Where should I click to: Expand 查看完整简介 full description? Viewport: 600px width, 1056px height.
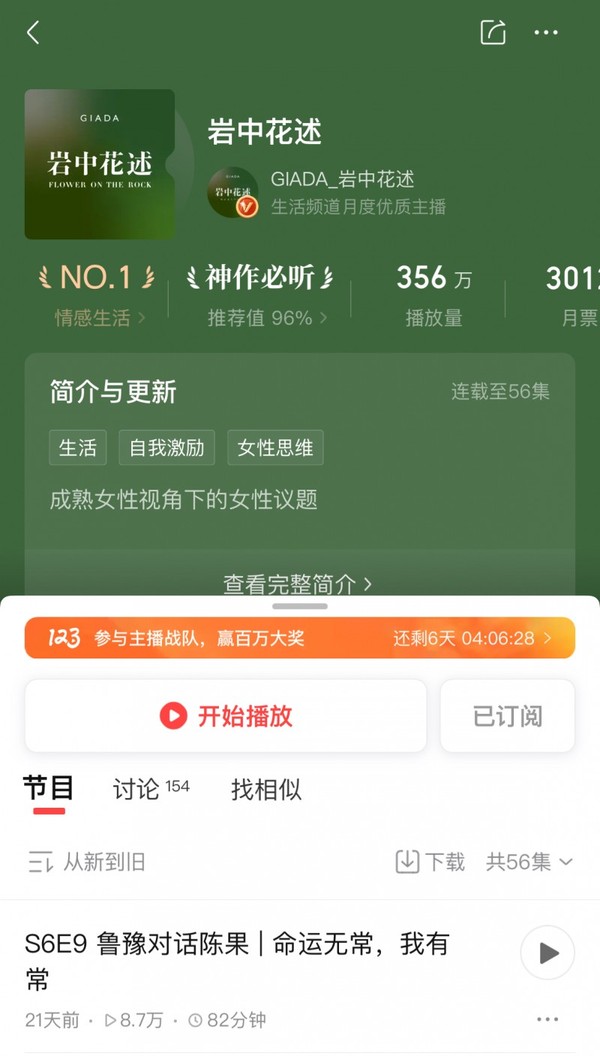click(x=297, y=583)
